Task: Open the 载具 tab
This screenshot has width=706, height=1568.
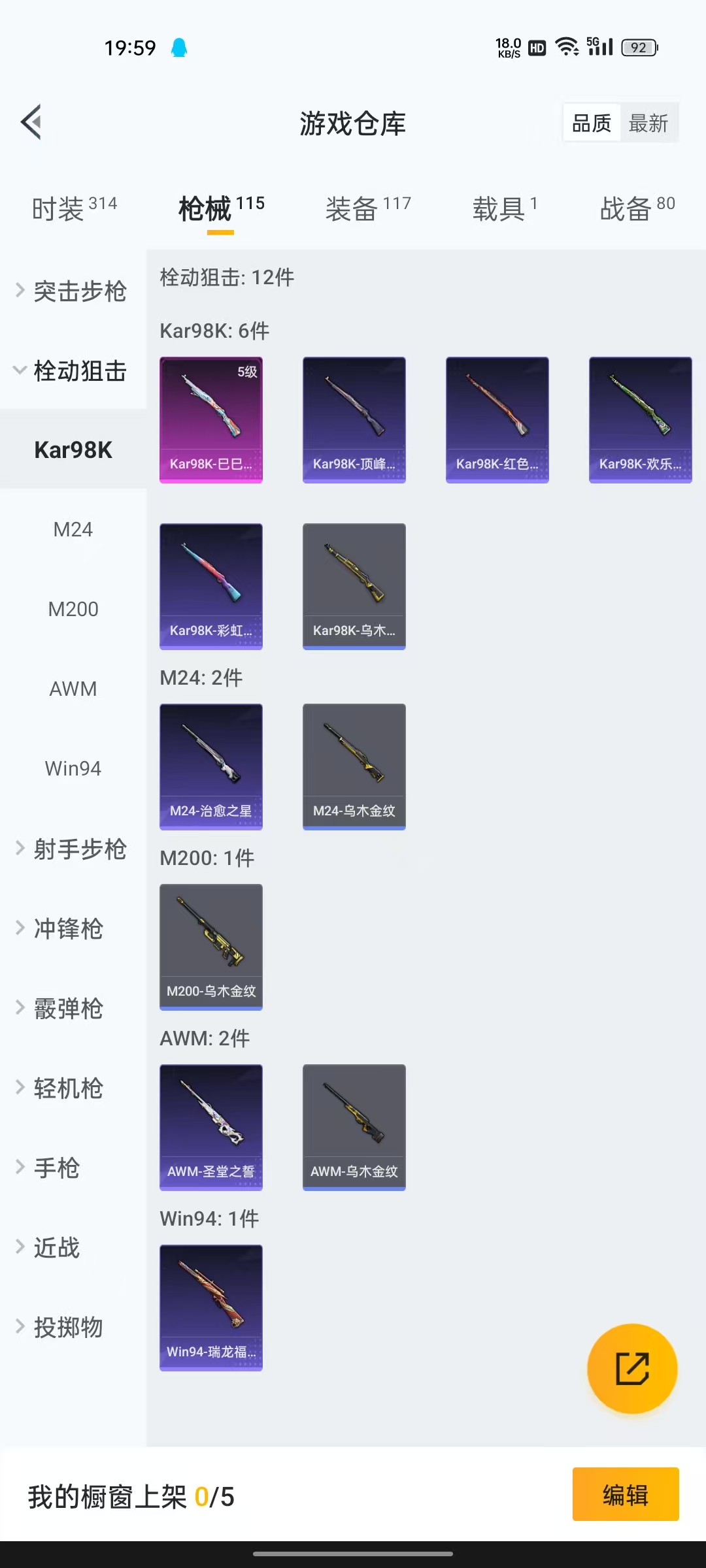Action: (x=505, y=208)
